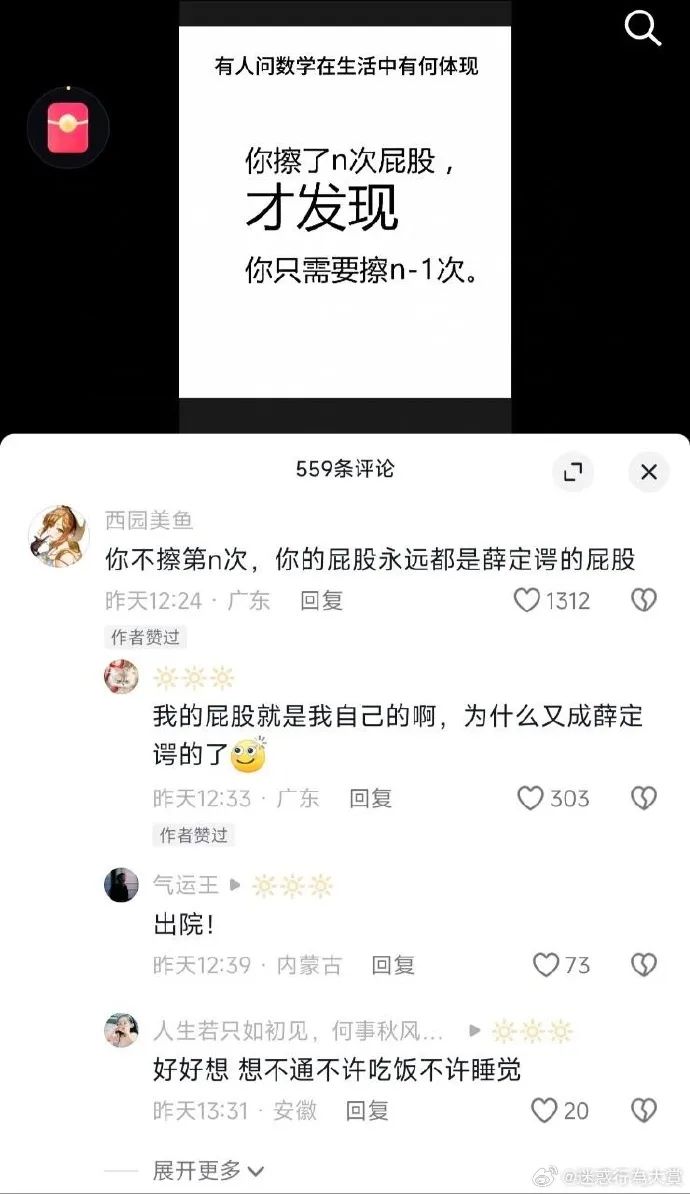This screenshot has width=690, height=1194.
Task: Expand more replies via 展开更多
Action: click(208, 1170)
